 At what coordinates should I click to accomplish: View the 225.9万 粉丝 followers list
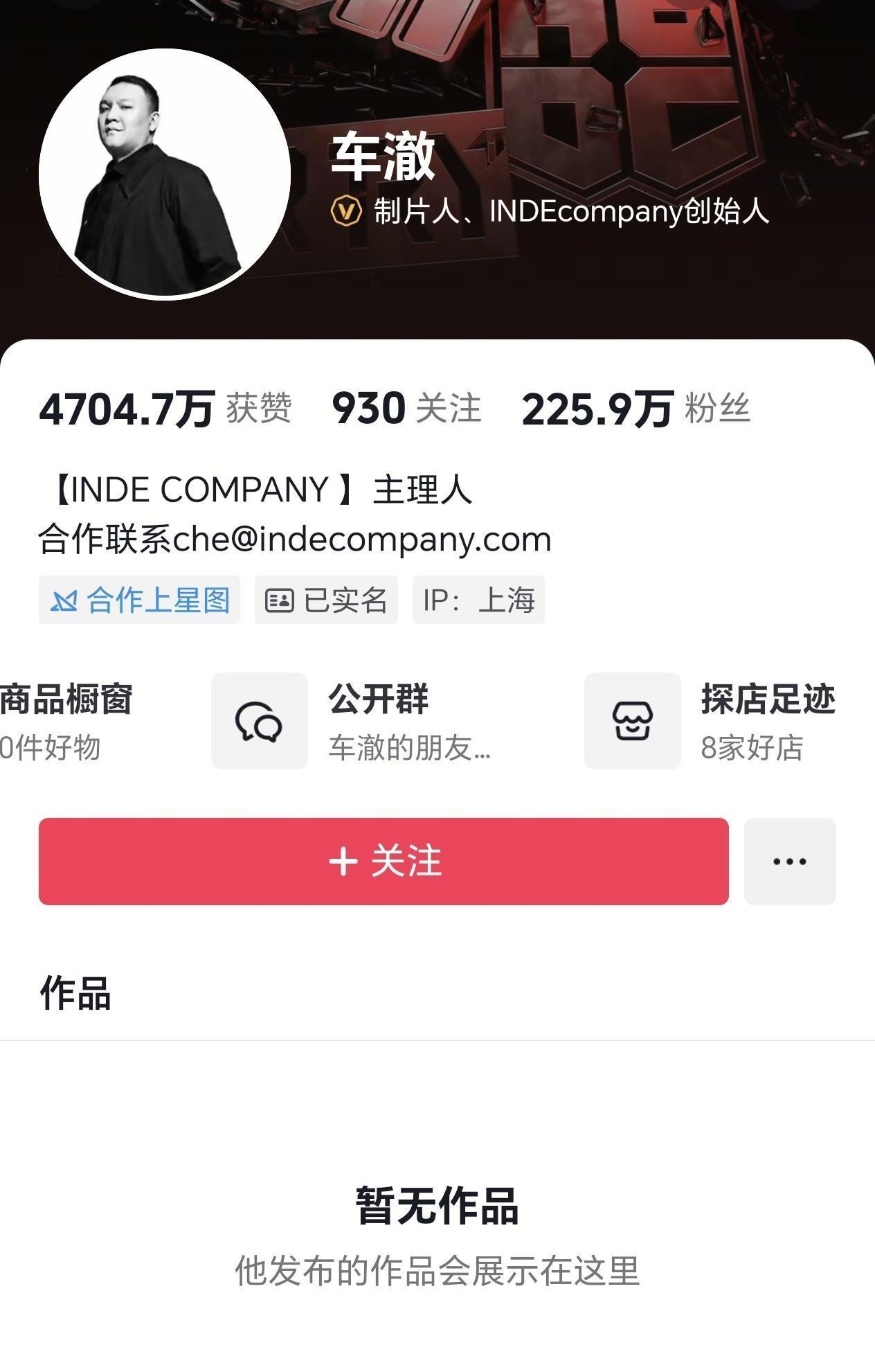(635, 408)
